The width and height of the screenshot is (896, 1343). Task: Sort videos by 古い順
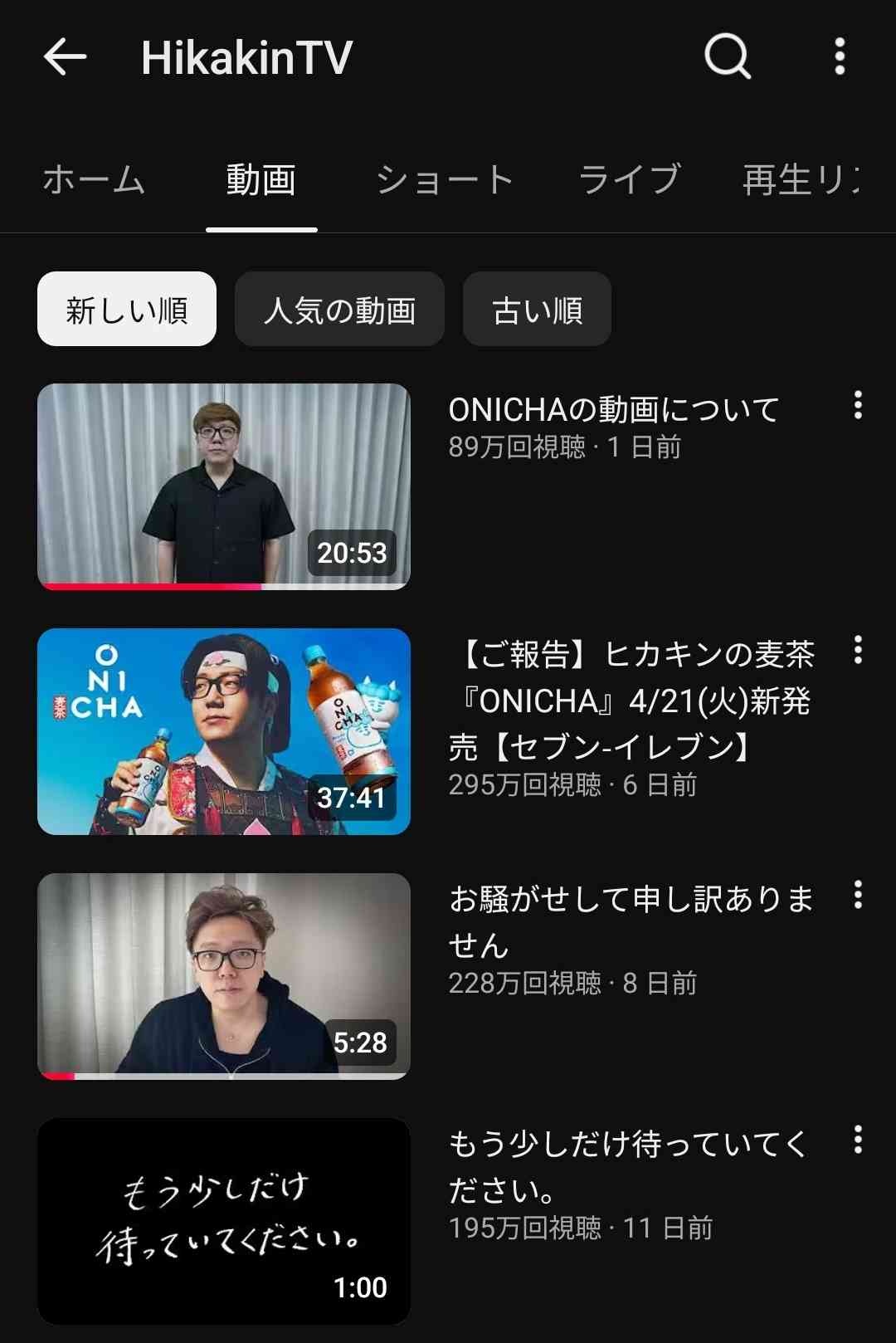(537, 310)
